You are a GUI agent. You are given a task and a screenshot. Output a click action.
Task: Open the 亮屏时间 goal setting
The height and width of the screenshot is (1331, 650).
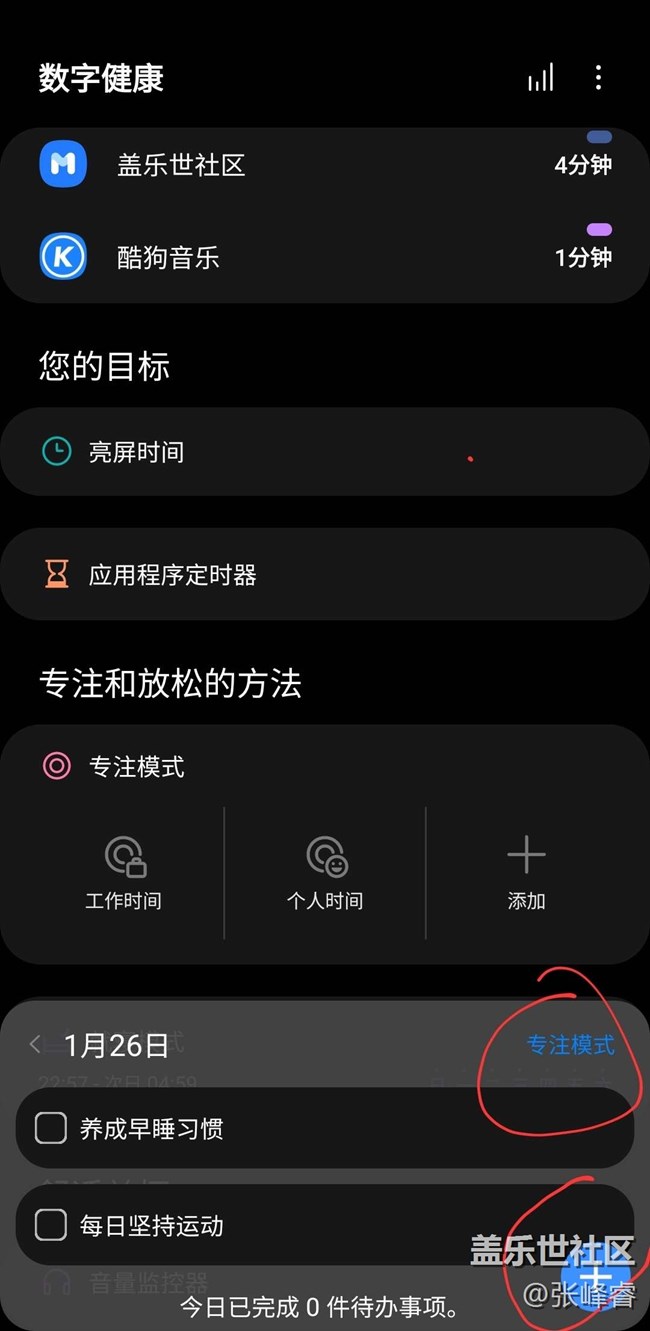pos(324,452)
